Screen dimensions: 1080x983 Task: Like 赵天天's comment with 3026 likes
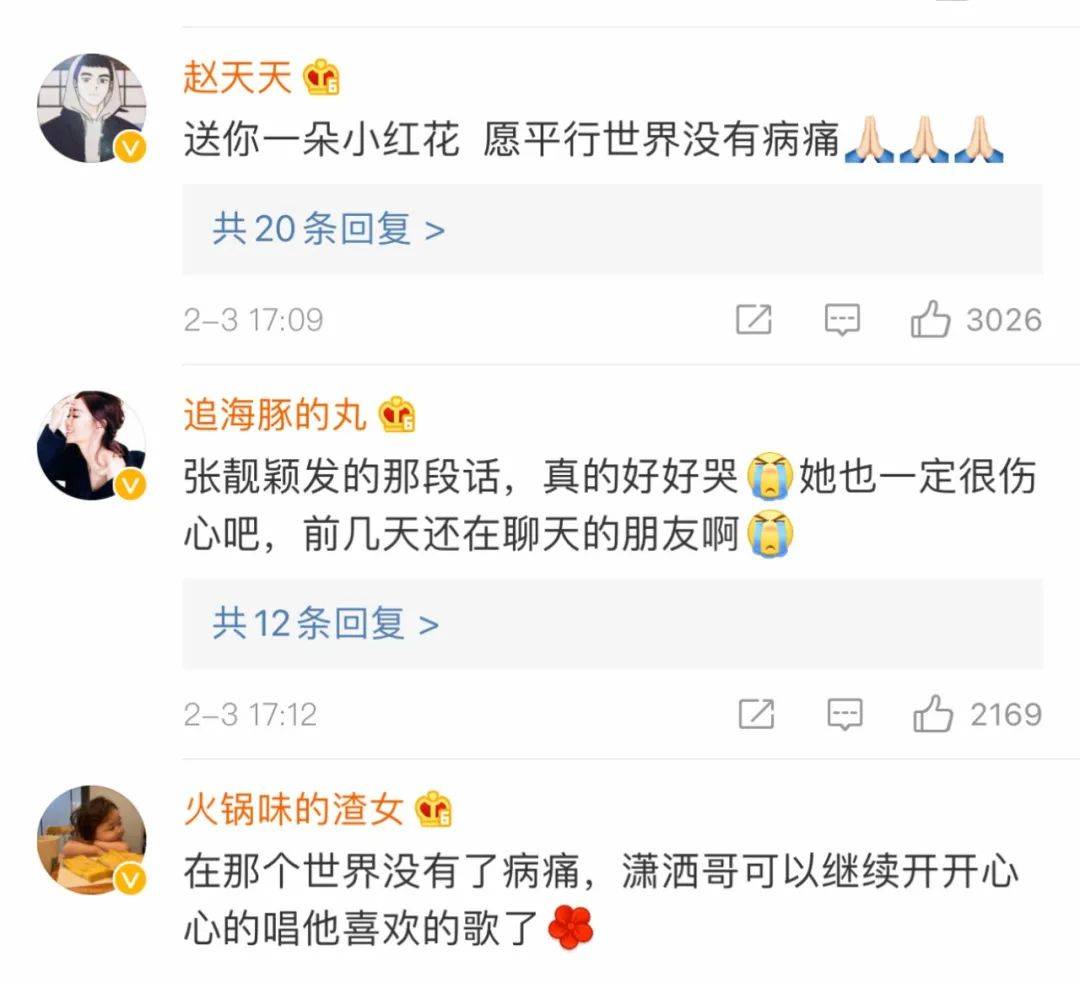point(930,320)
